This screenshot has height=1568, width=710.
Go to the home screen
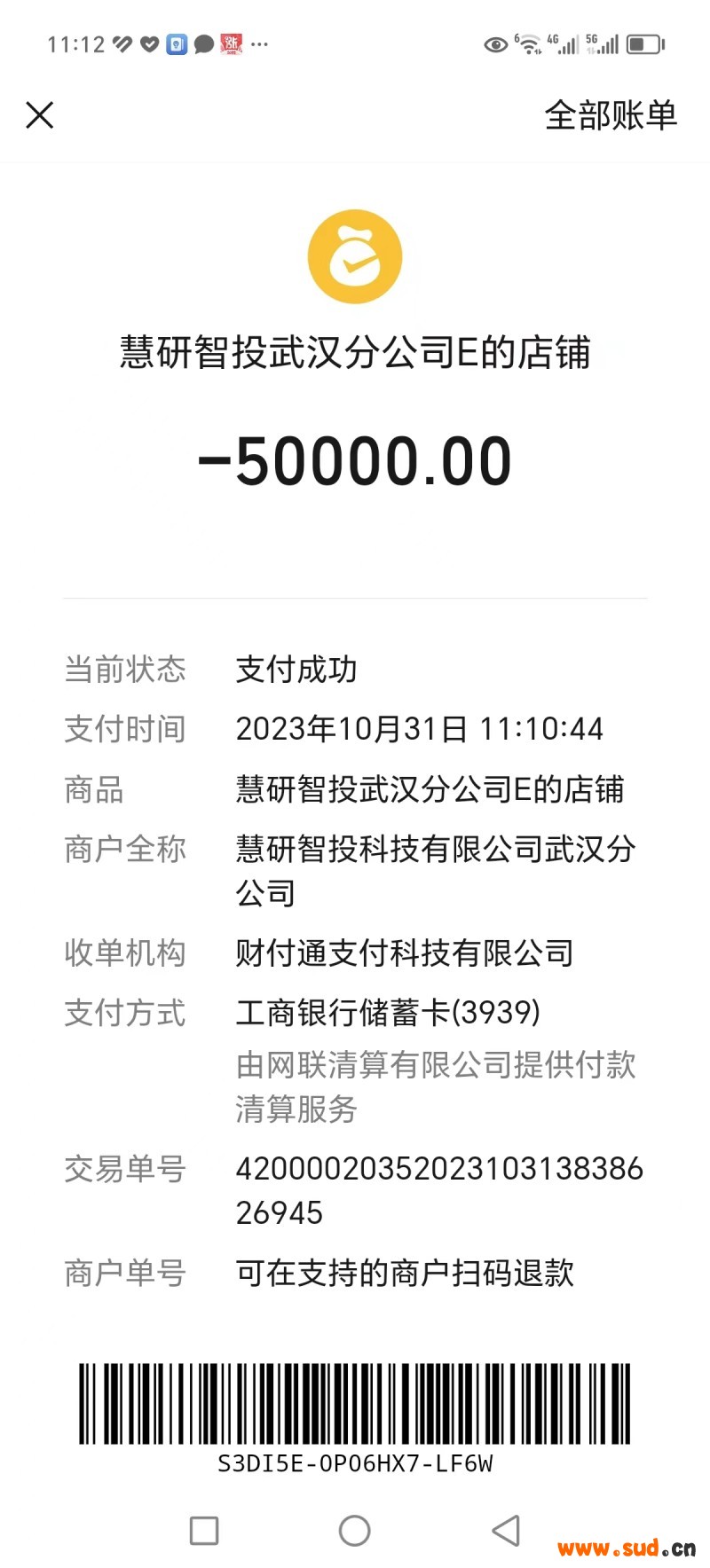pyautogui.click(x=355, y=1530)
